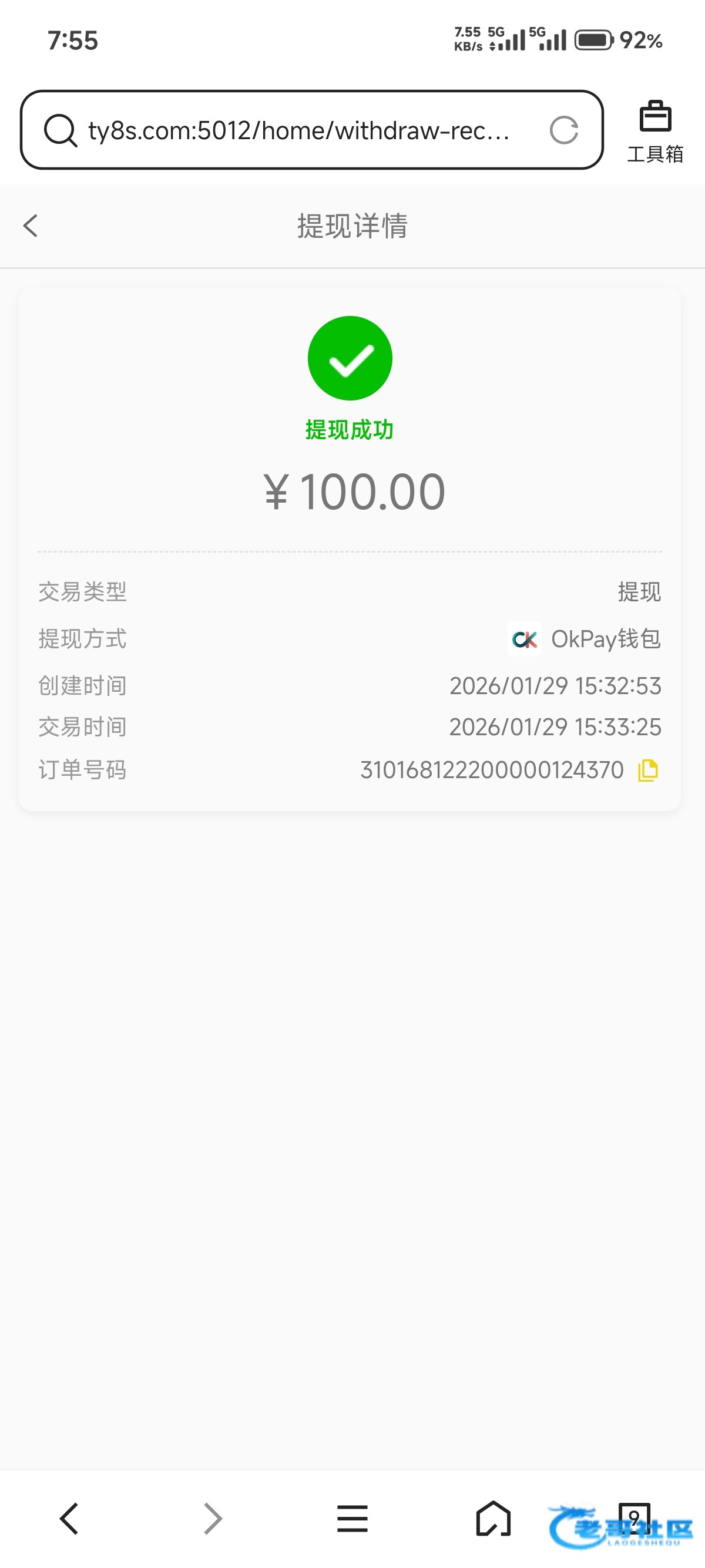Open the browser tabs switcher
Viewport: 705px width, 1568px height.
634,1518
